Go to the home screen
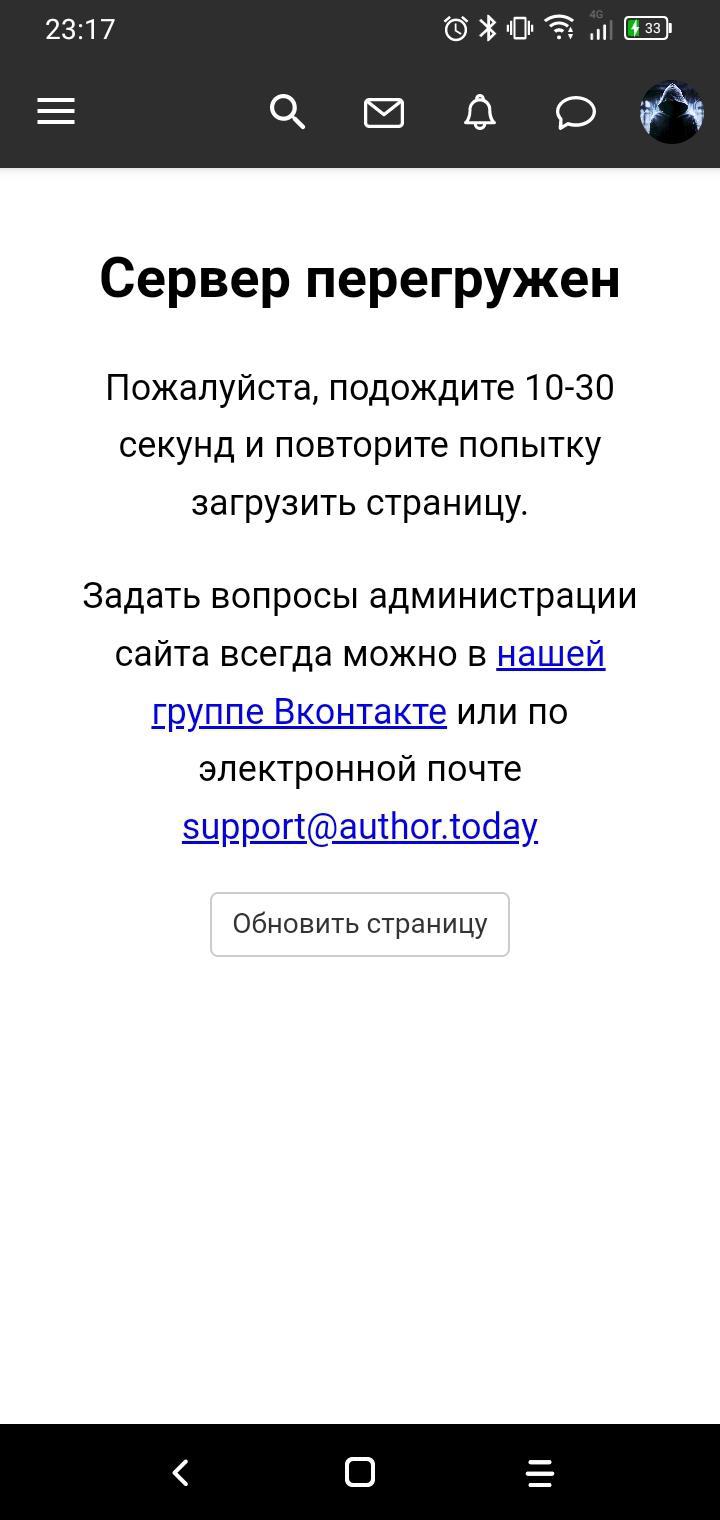720x1520 pixels. point(360,1472)
